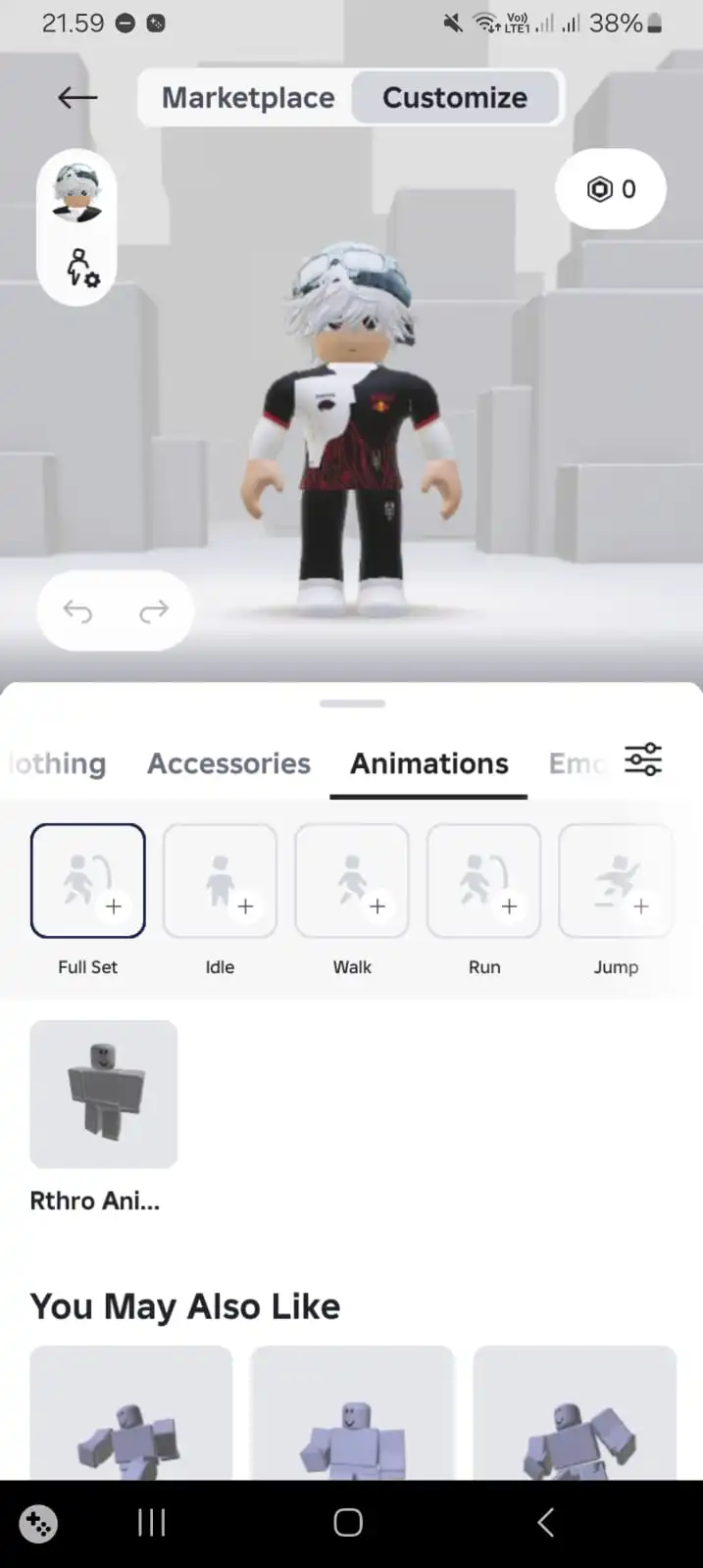Select the Animations category

point(429,763)
